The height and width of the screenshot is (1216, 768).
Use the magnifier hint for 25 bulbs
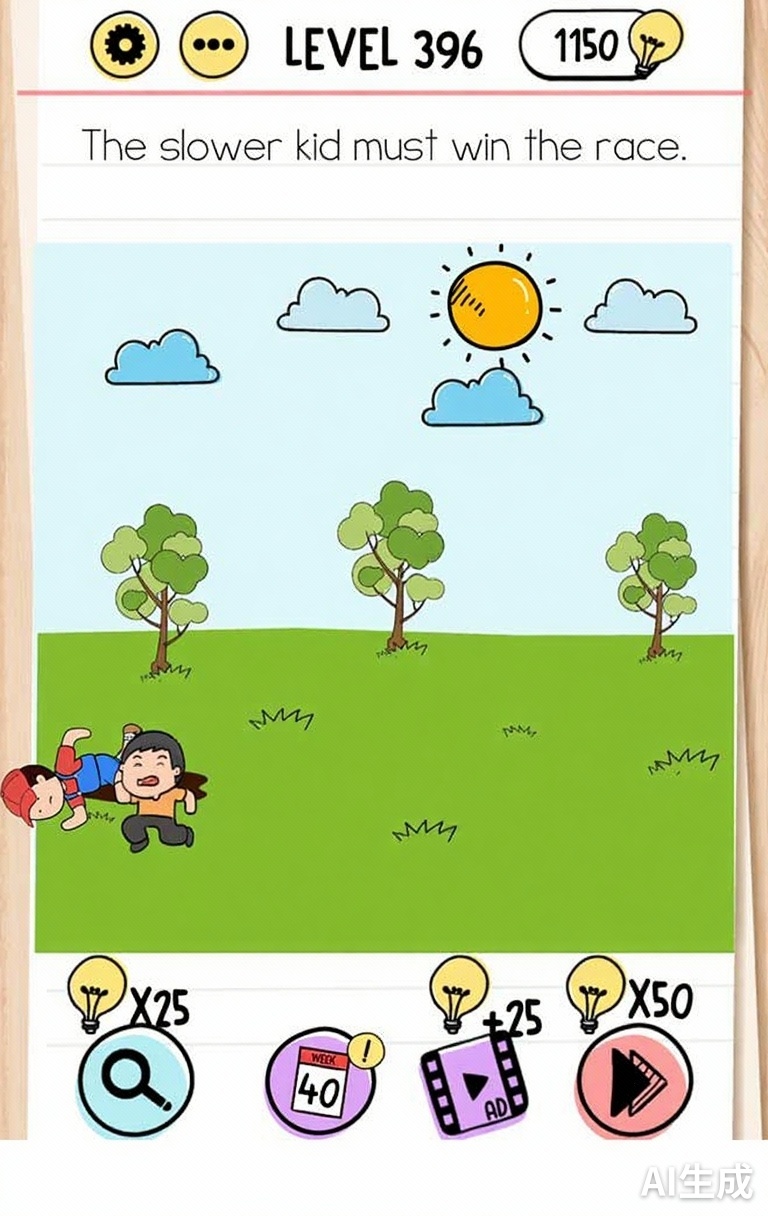point(135,1080)
